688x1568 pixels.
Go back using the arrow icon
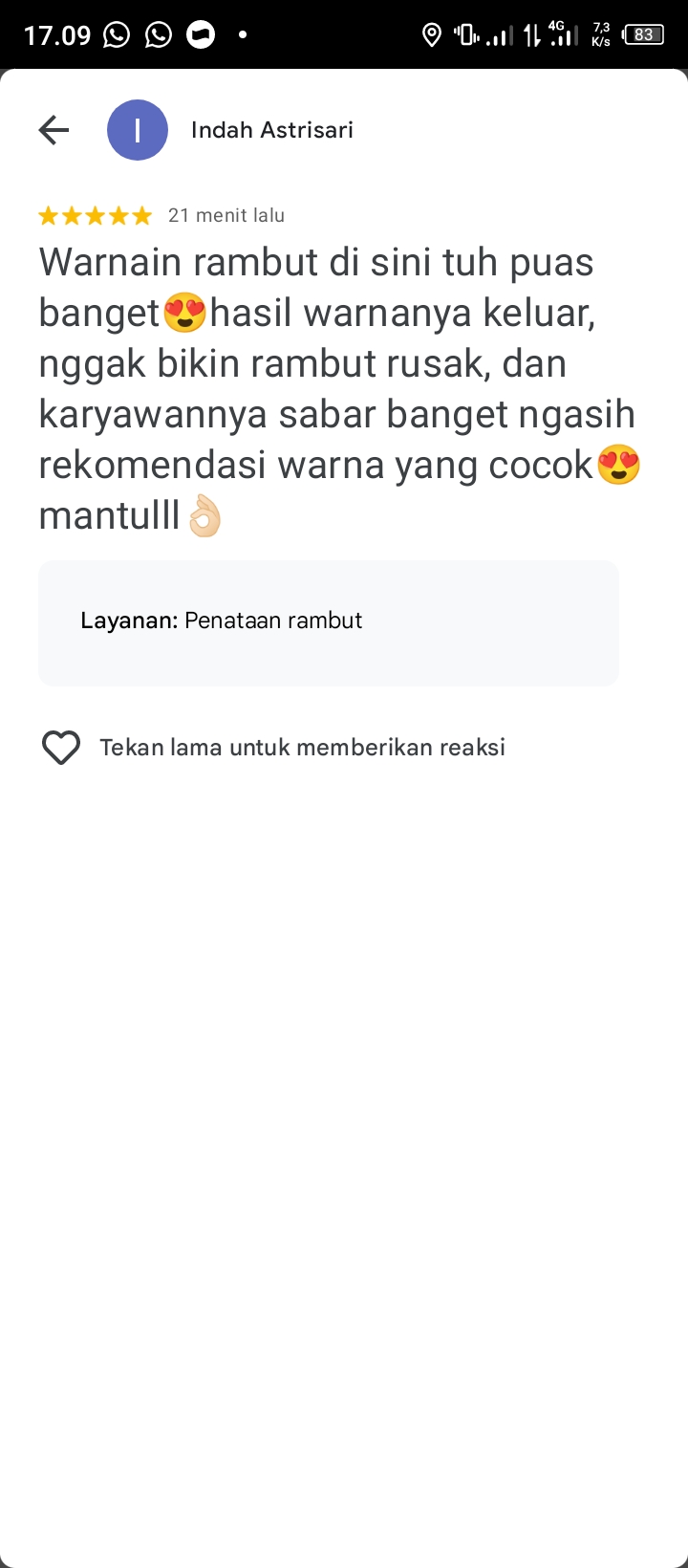[54, 130]
